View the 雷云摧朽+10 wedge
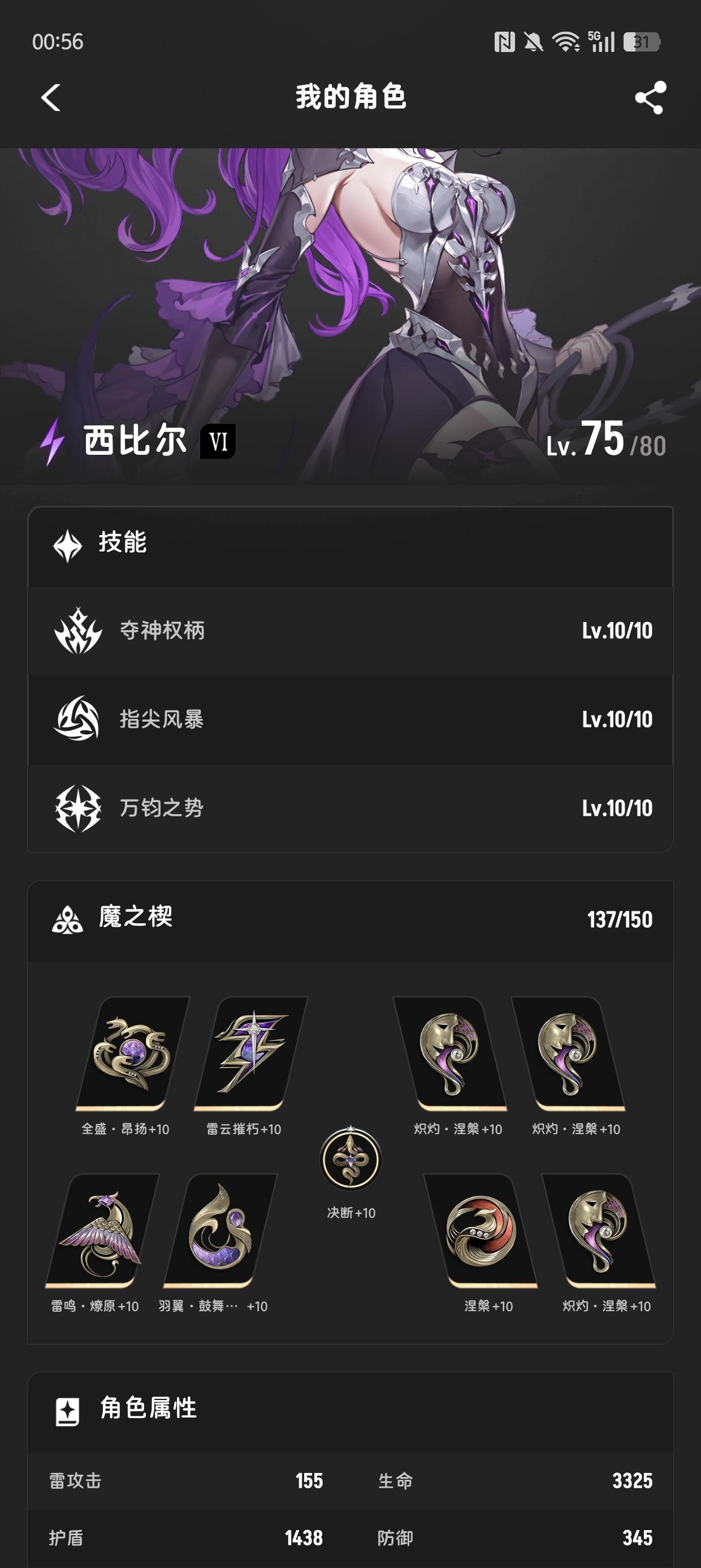Screen dimensions: 701x1568 click(250, 1054)
